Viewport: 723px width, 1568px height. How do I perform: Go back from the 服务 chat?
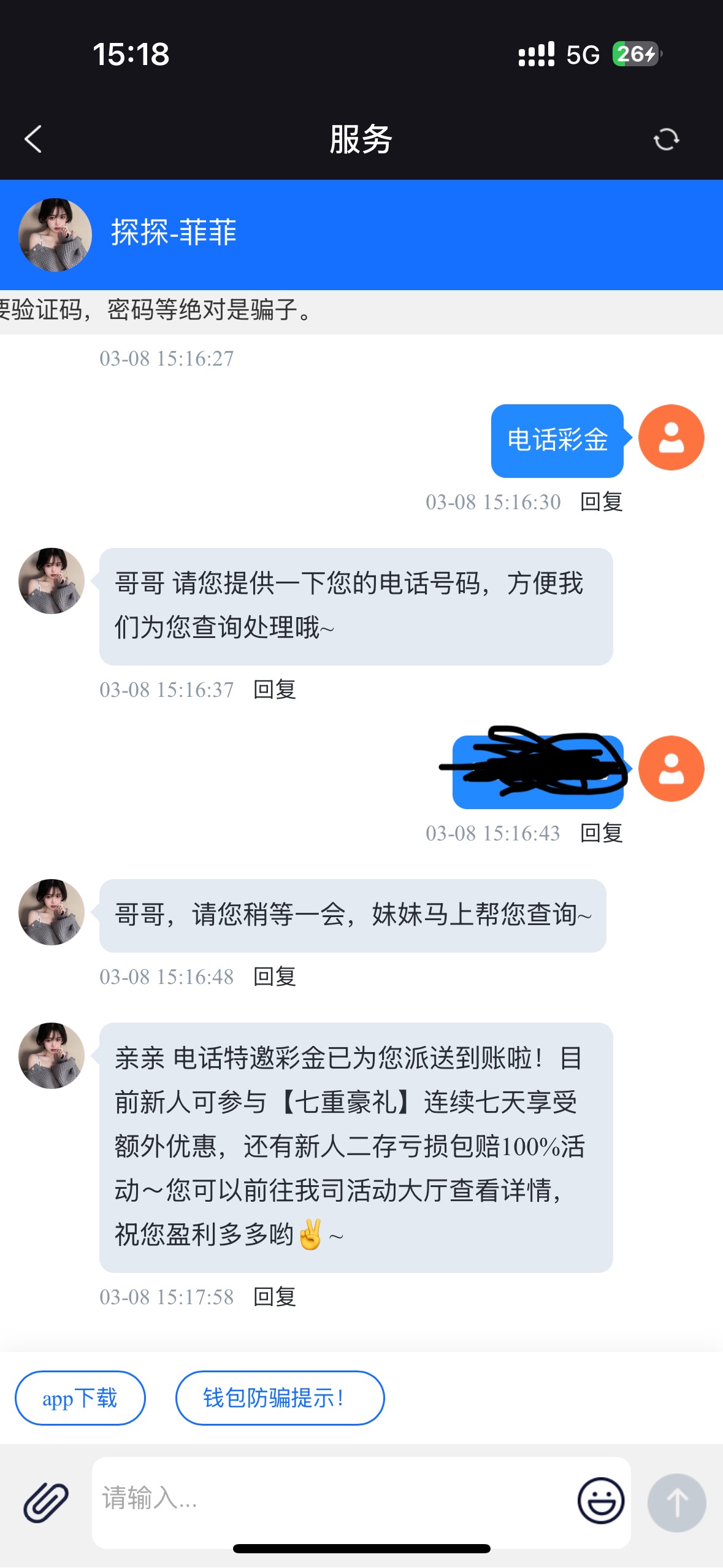click(x=34, y=139)
